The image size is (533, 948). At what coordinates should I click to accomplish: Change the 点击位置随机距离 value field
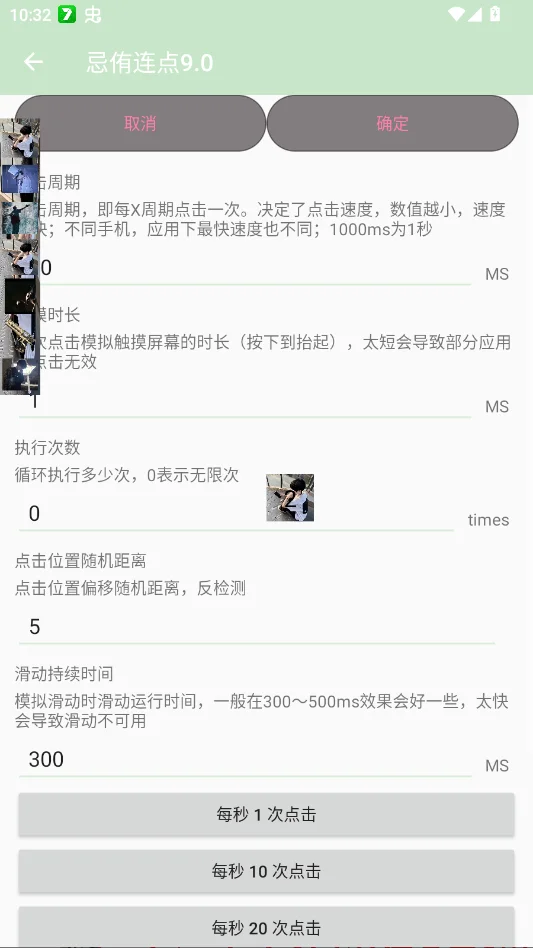(257, 627)
